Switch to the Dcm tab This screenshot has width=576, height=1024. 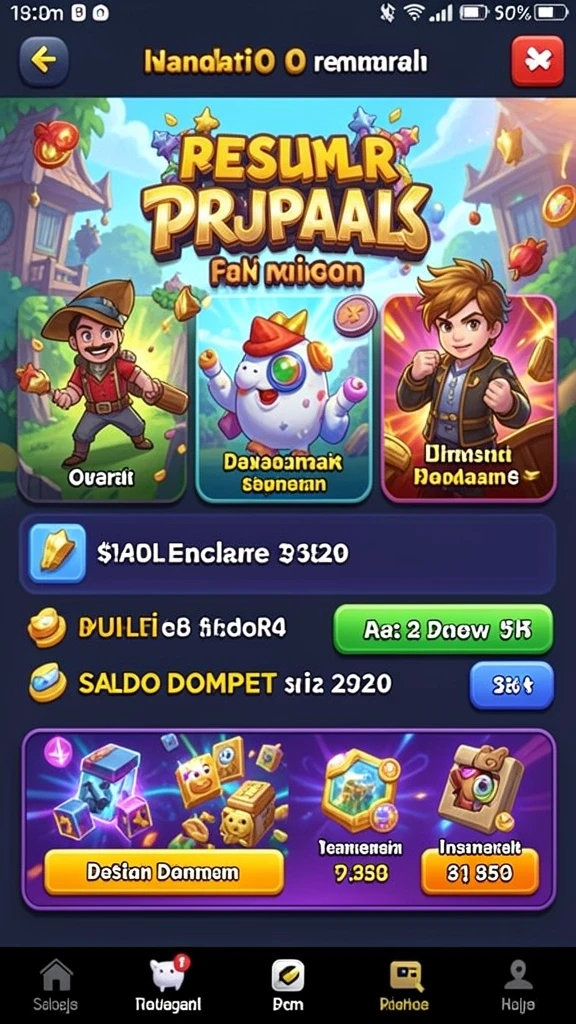(x=288, y=985)
